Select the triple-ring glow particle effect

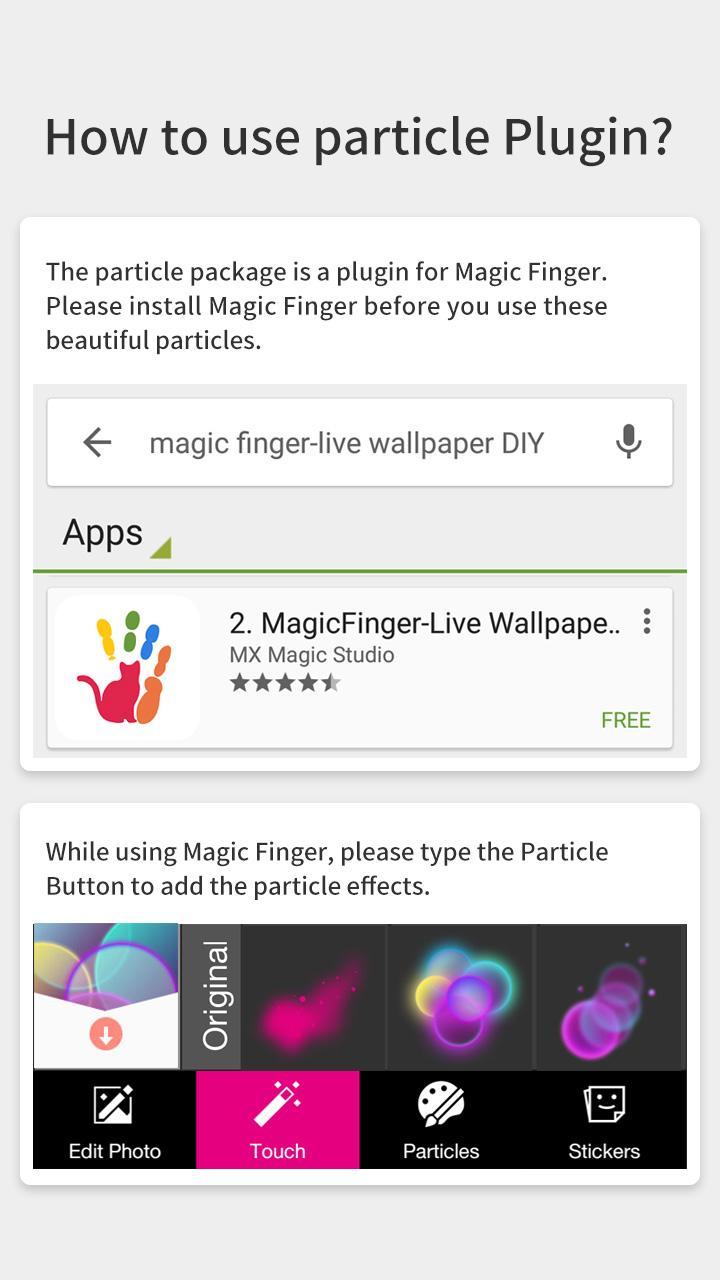pos(460,996)
